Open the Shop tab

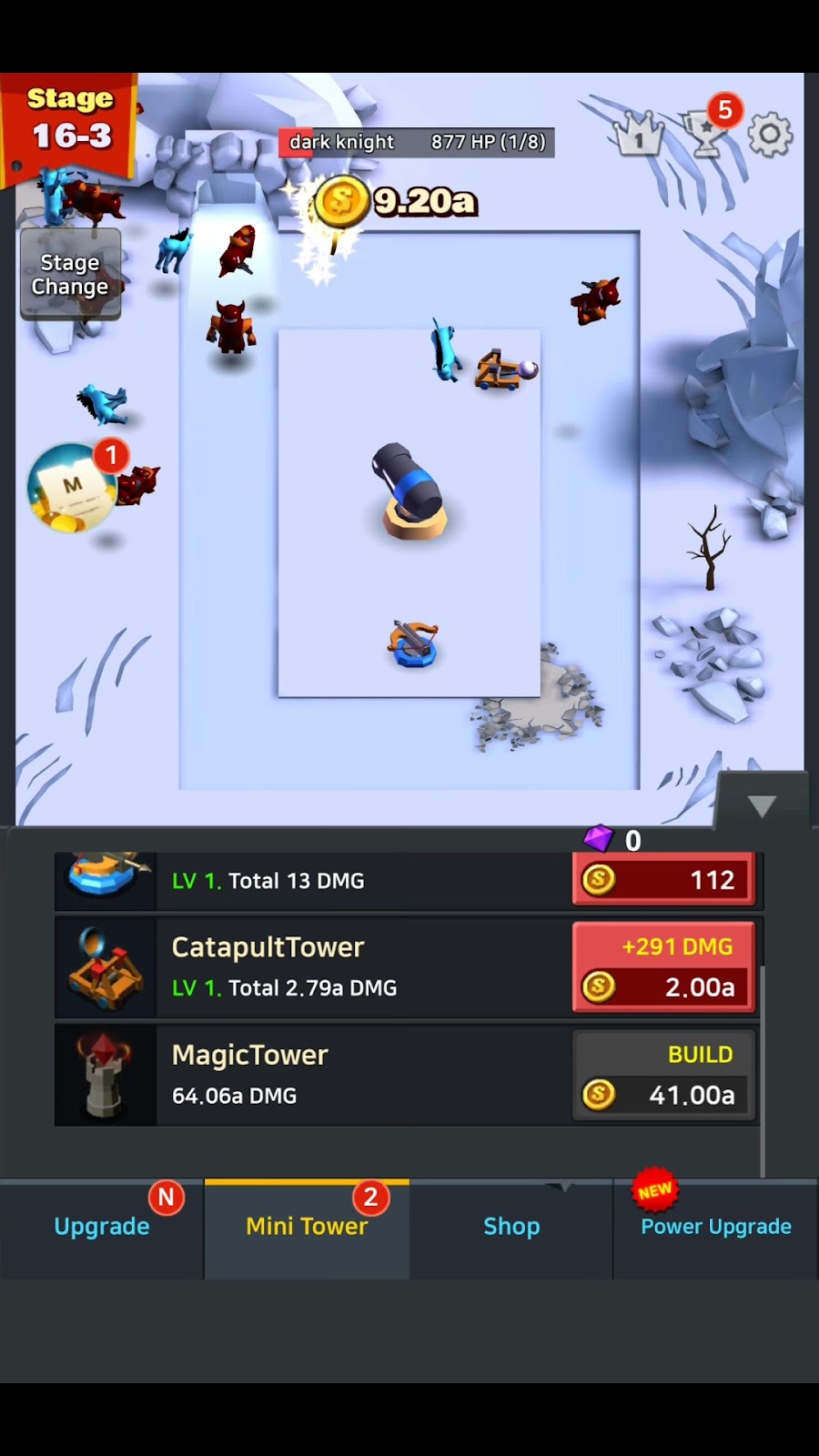coord(511,1227)
